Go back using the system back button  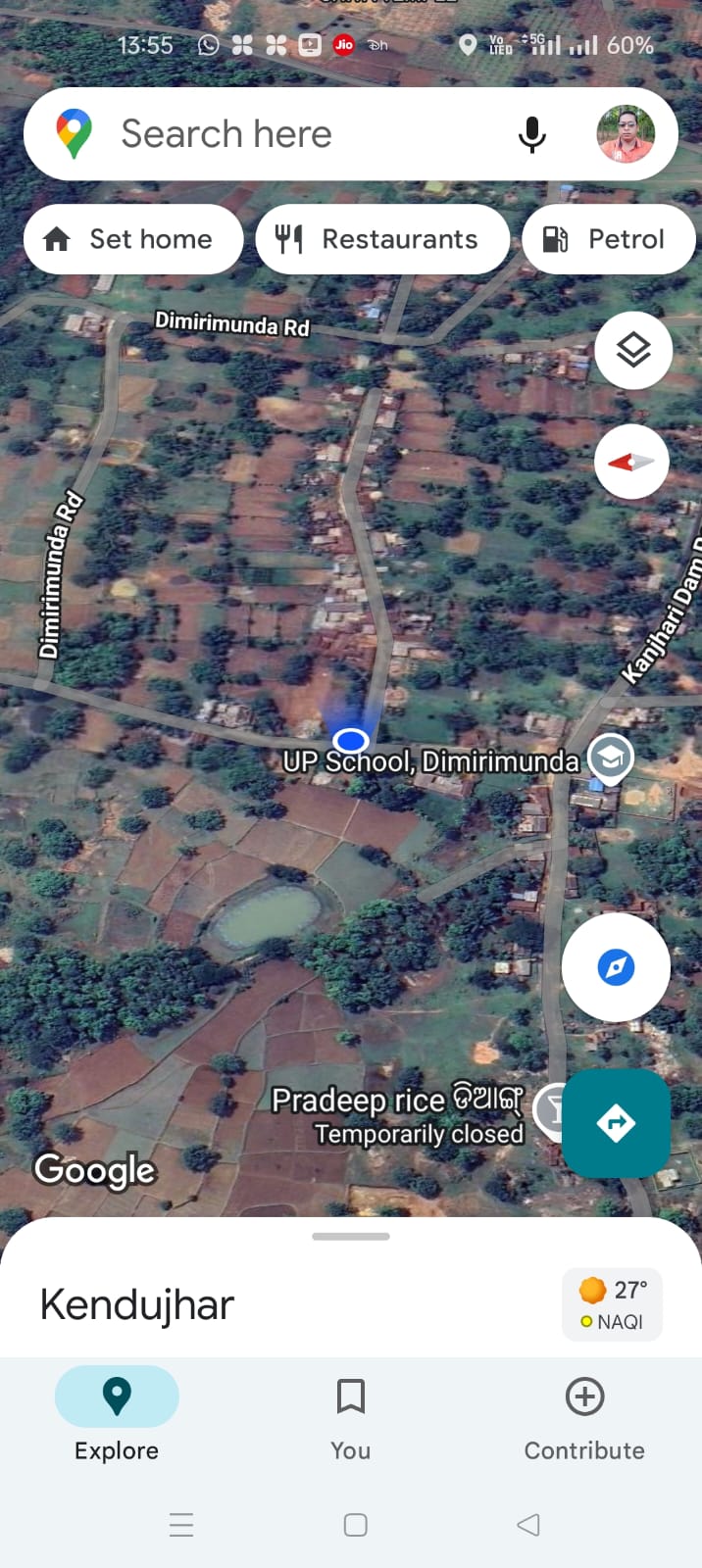point(527,1525)
